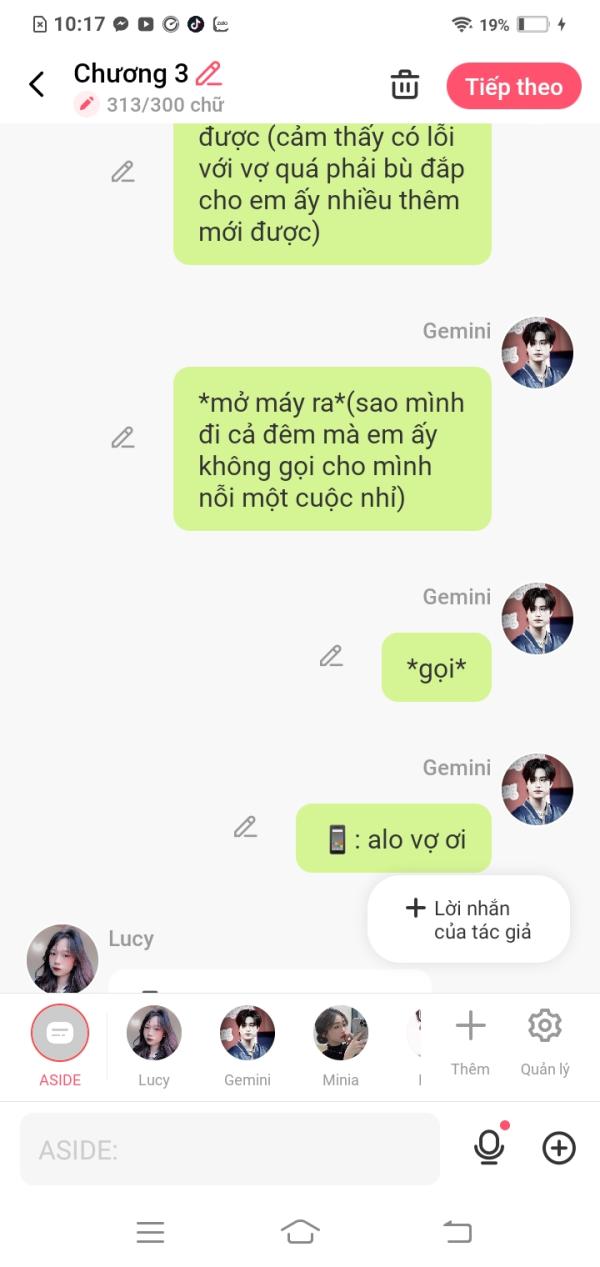This screenshot has height=1267, width=600.
Task: Select Lucy as the speaker
Action: 154,1045
